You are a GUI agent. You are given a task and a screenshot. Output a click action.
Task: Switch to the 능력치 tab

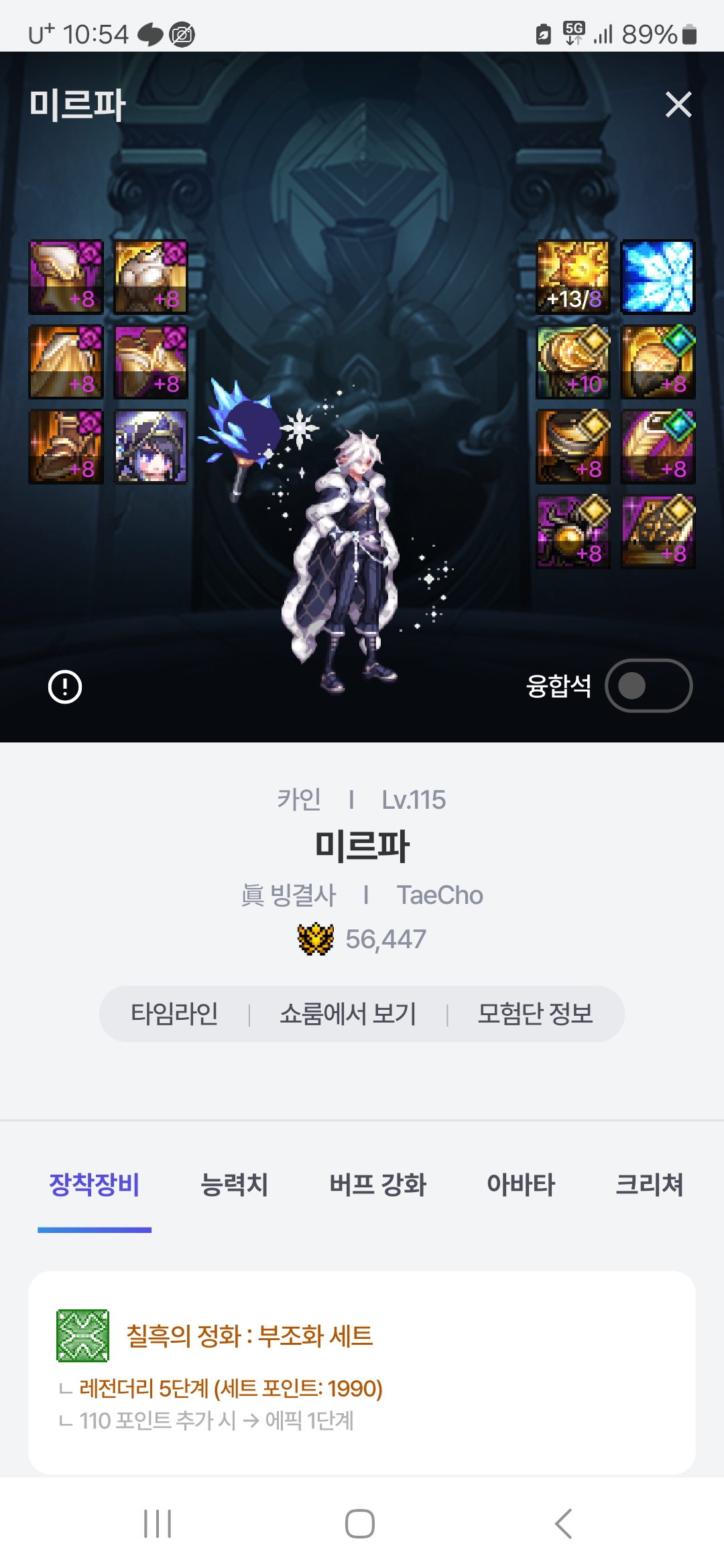pyautogui.click(x=234, y=1185)
